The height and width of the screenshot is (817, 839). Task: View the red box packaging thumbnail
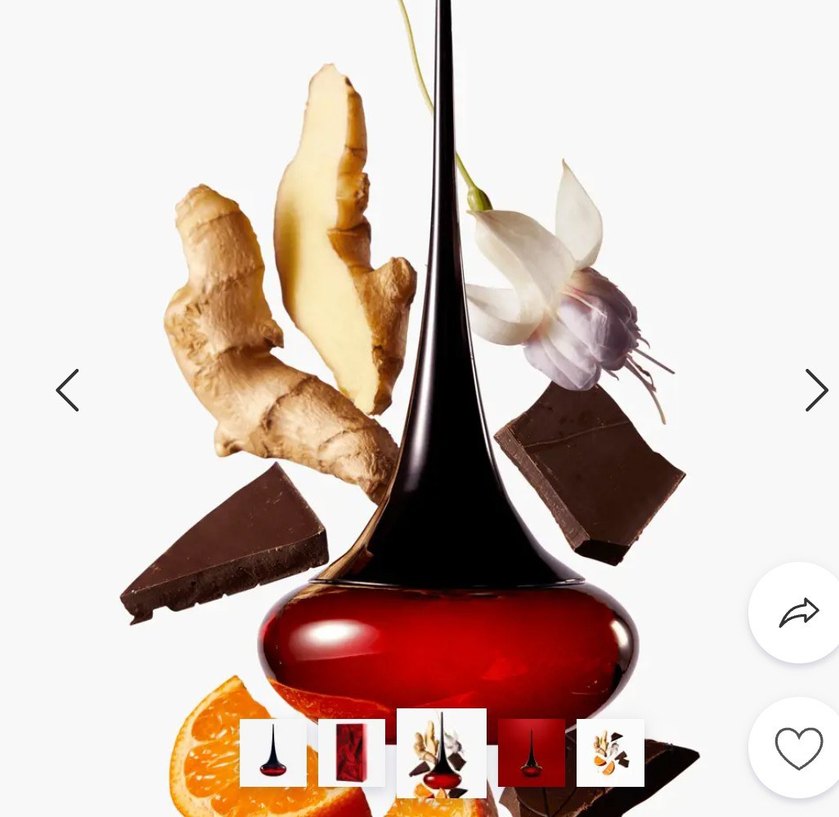(x=351, y=753)
